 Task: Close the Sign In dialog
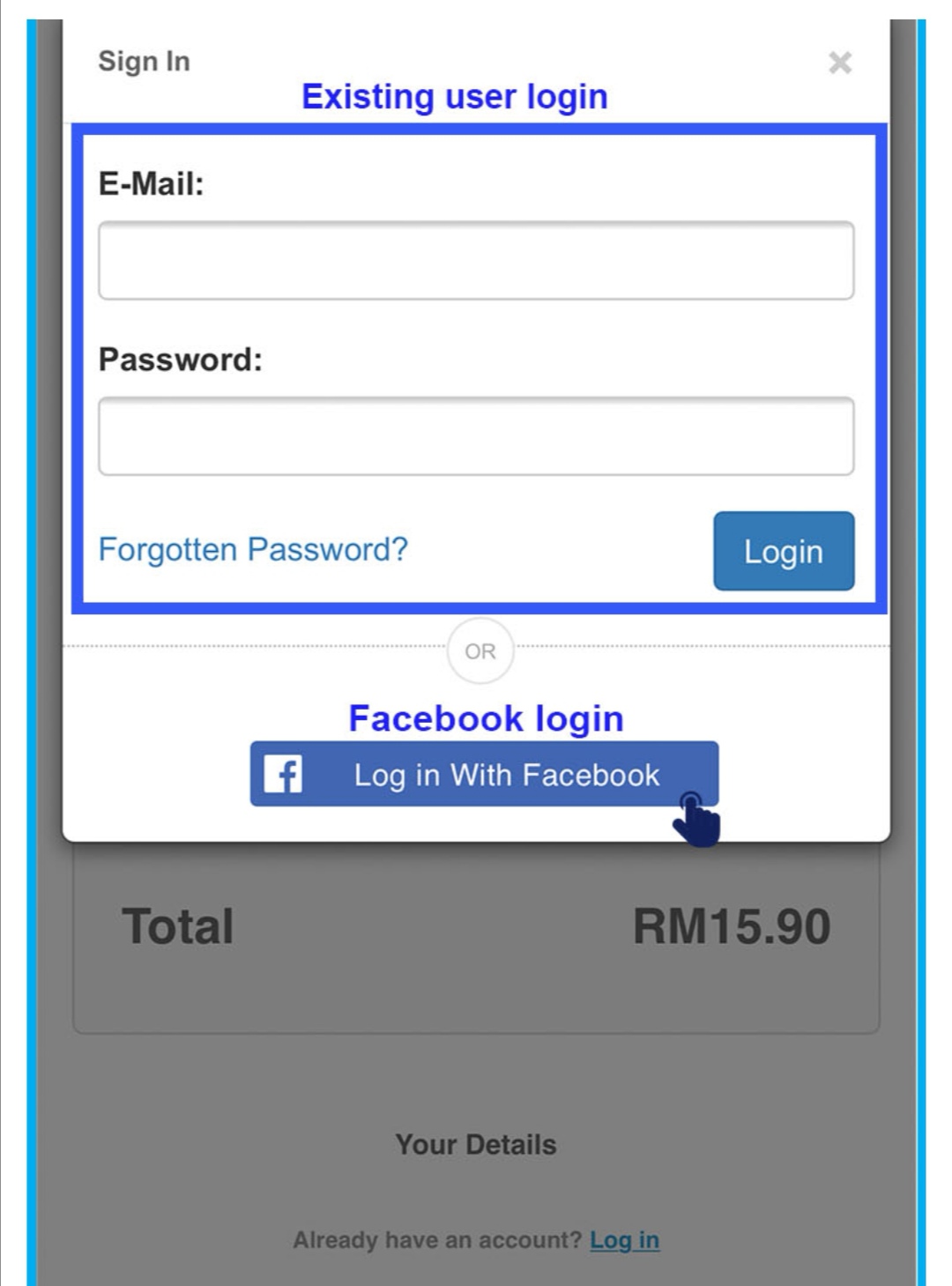[x=839, y=63]
